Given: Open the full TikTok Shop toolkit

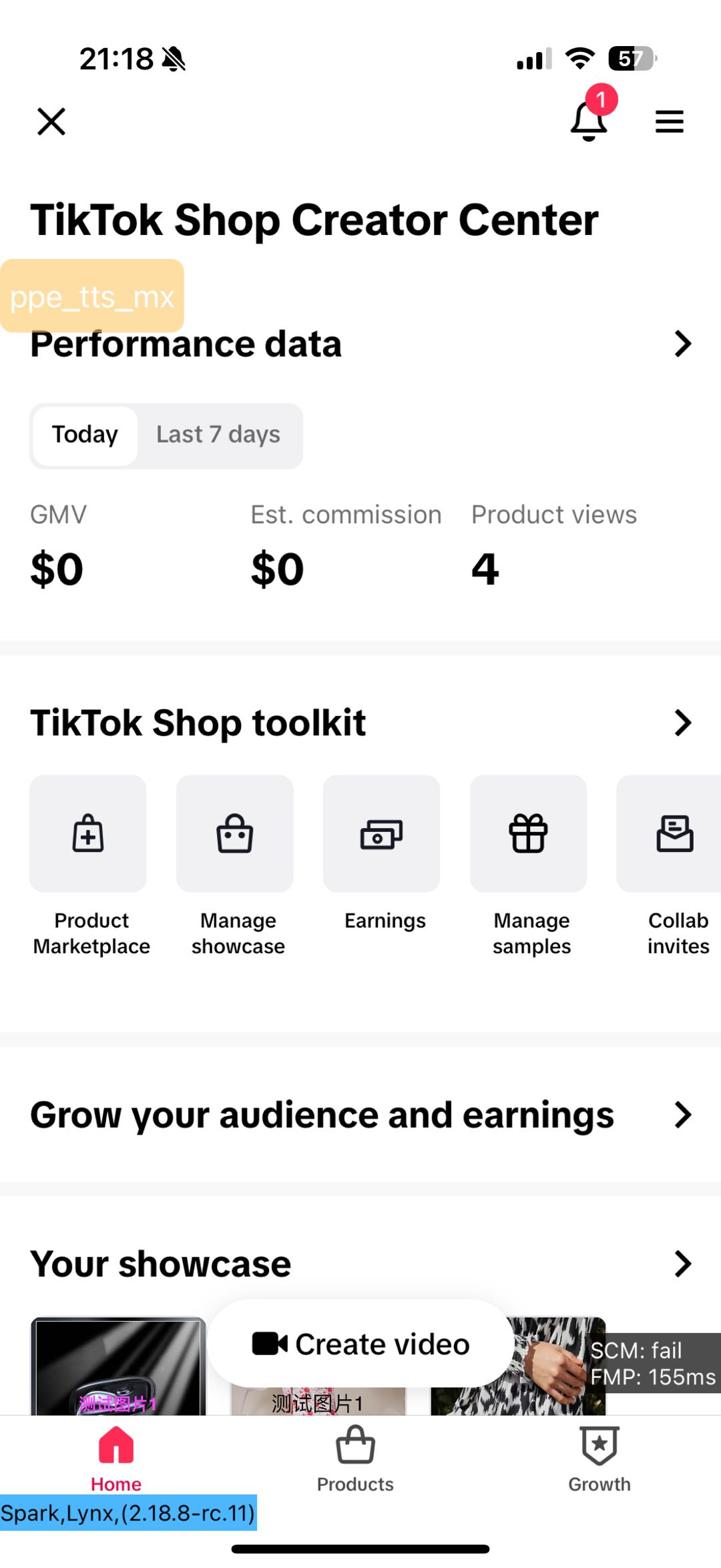Looking at the screenshot, I should point(682,723).
